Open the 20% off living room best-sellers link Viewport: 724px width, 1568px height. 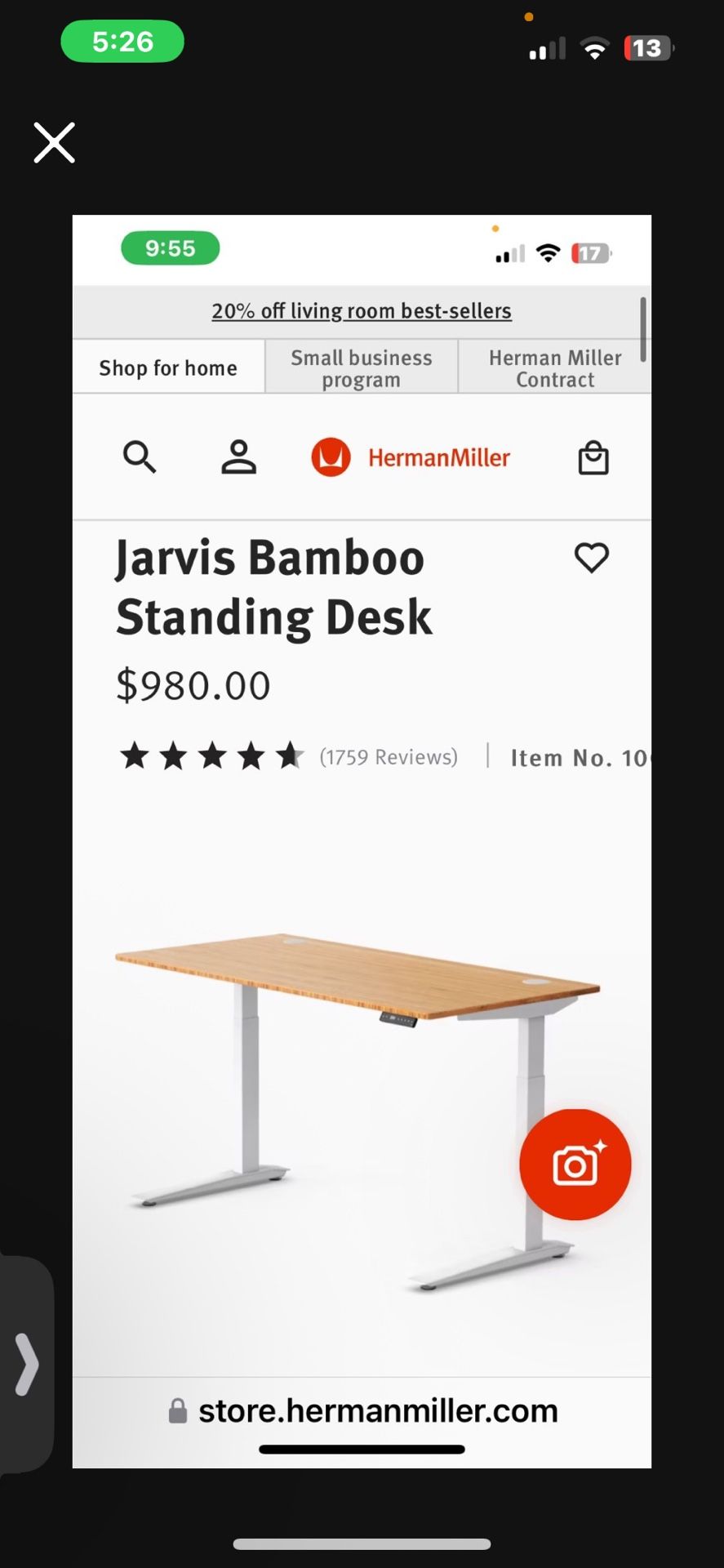click(x=362, y=311)
